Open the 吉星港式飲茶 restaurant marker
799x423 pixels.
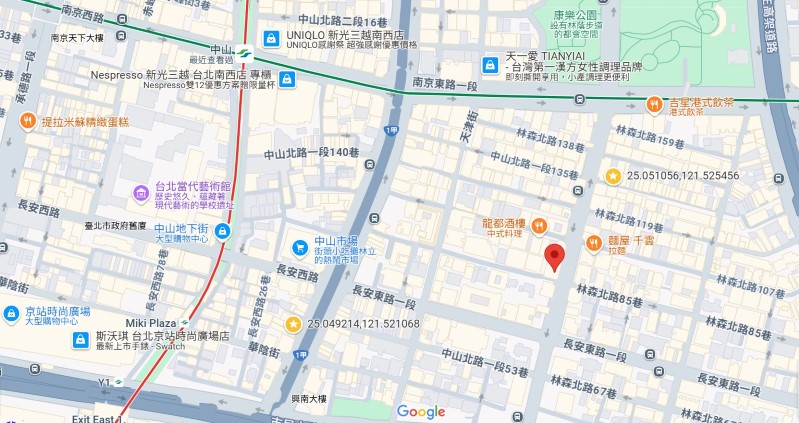654,103
